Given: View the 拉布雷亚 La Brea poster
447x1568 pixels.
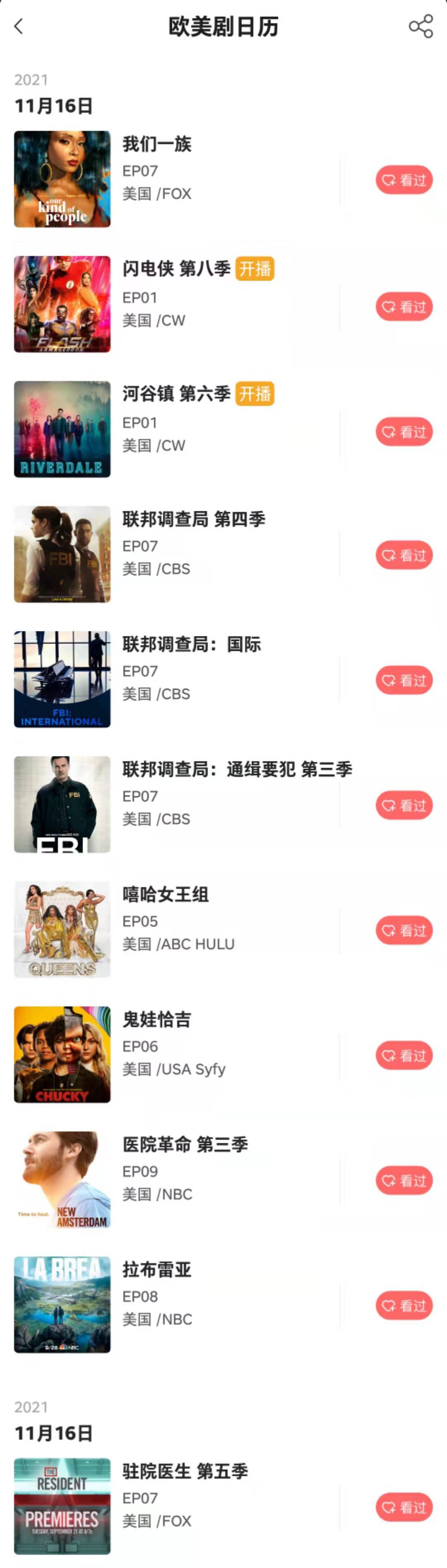Looking at the screenshot, I should pyautogui.click(x=62, y=1304).
